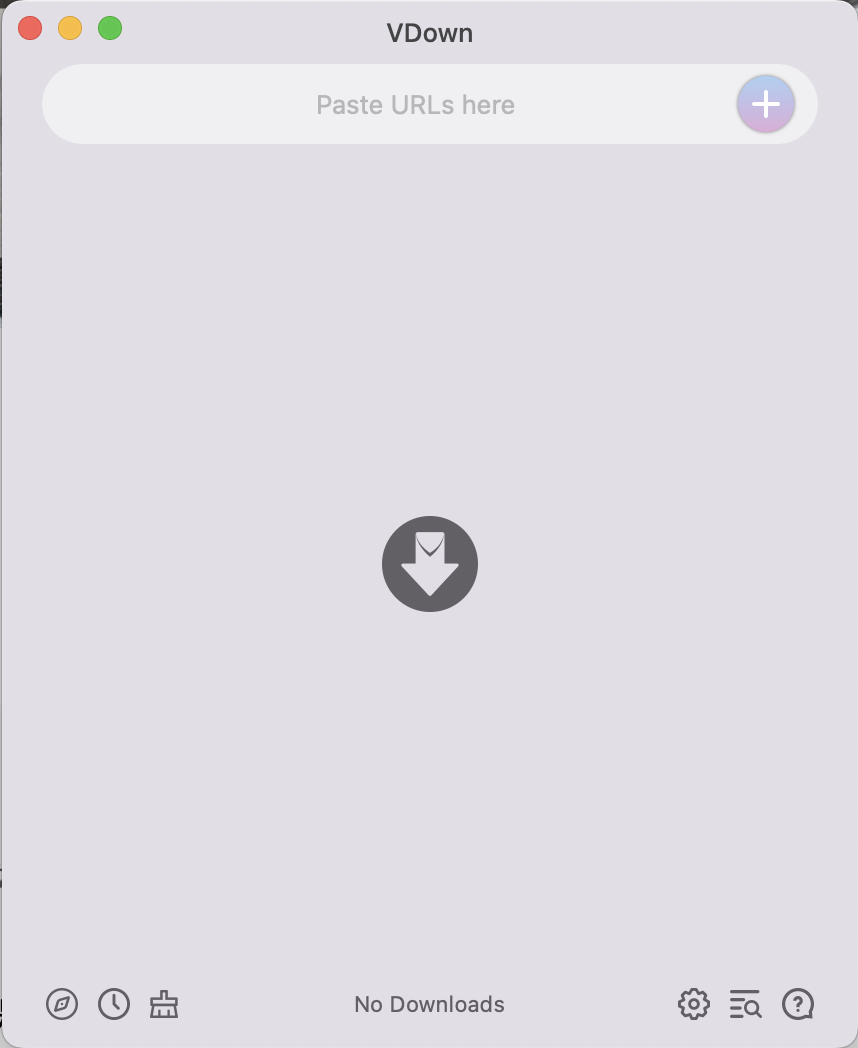Add URL with the plus button
This screenshot has width=858, height=1048.
click(766, 104)
